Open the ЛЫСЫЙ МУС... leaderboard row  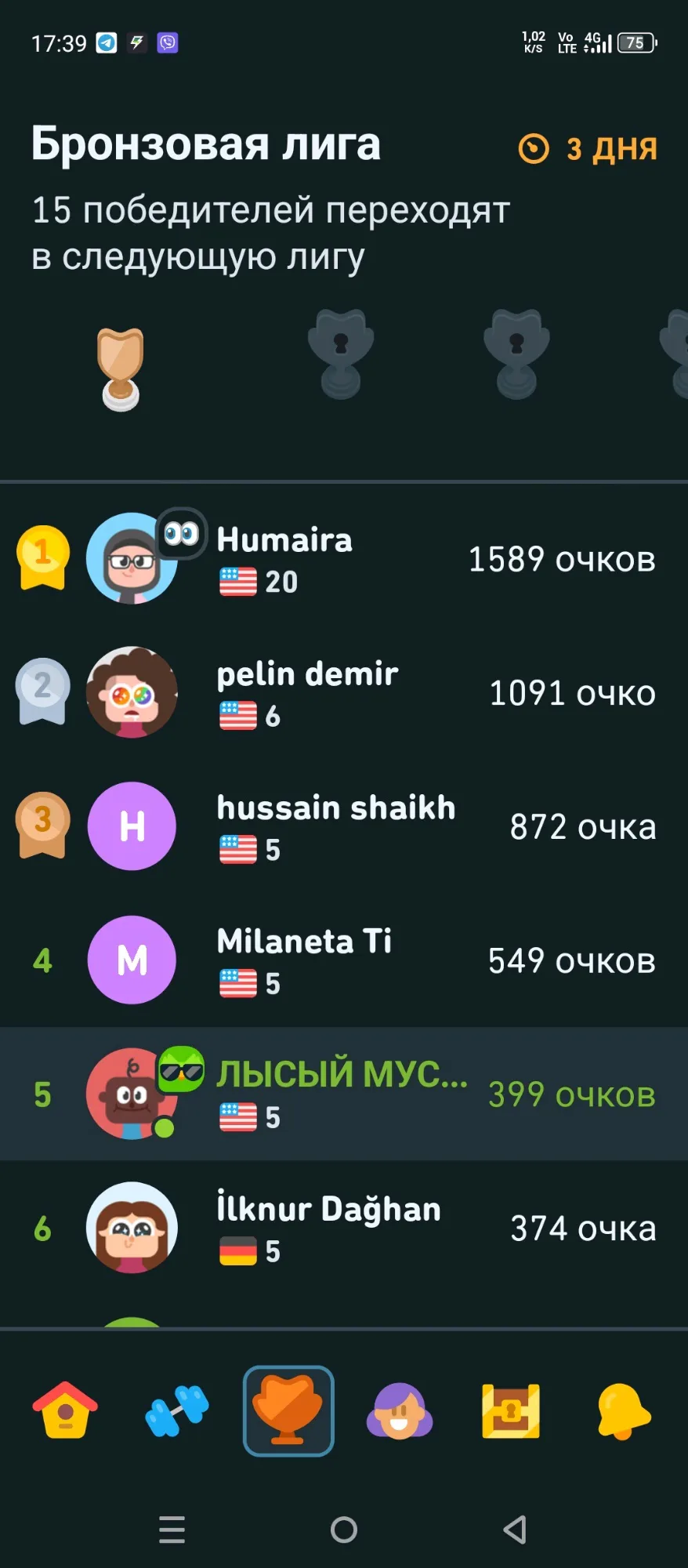point(343,1094)
